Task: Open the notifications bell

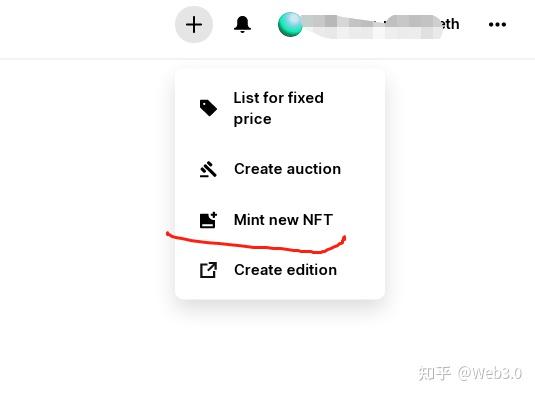Action: tap(242, 24)
